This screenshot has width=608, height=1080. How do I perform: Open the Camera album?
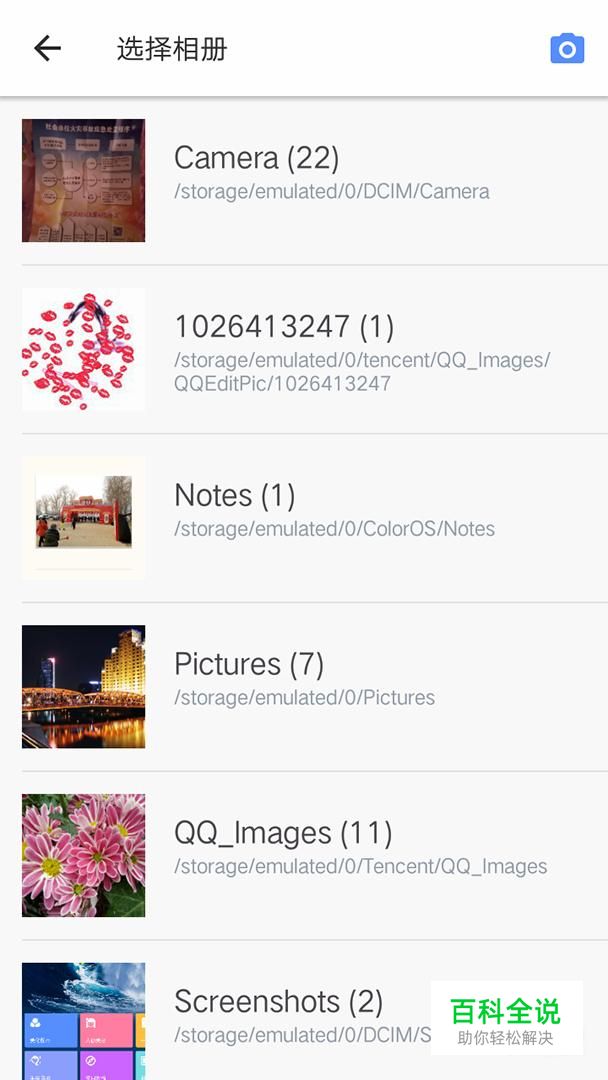[x=304, y=180]
